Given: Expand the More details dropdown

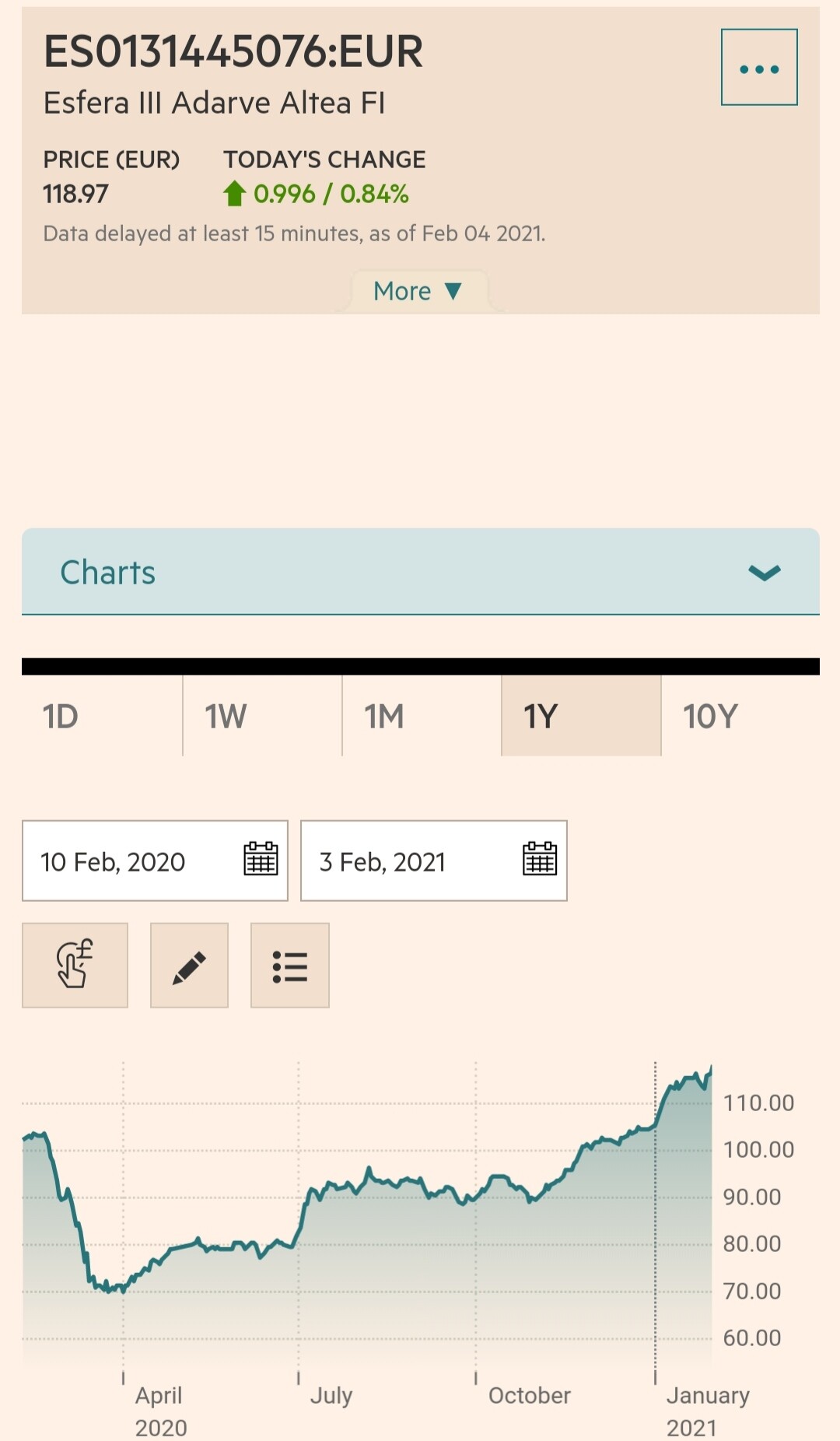Looking at the screenshot, I should [x=420, y=291].
